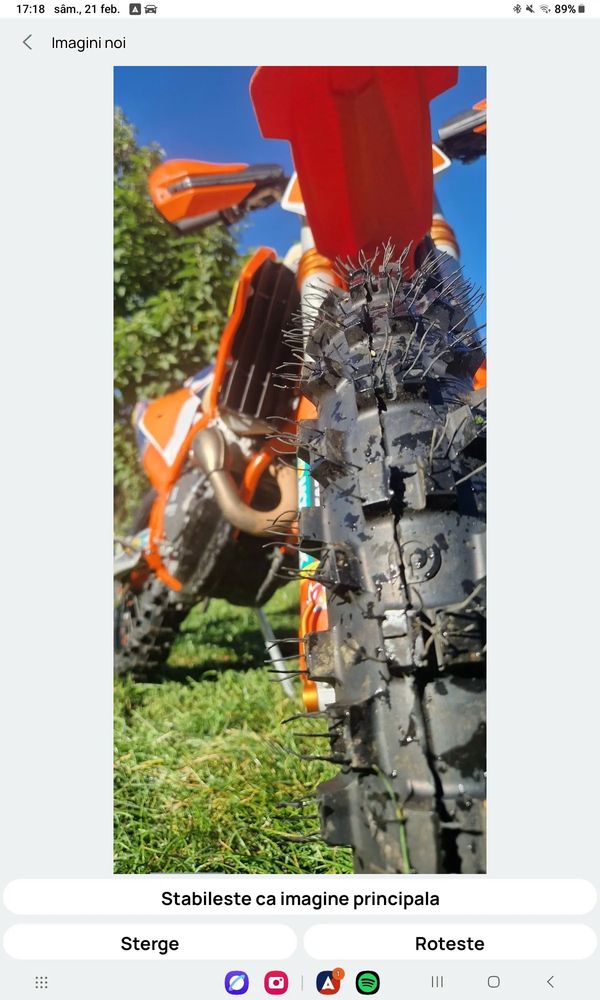600x1000 pixels.
Task: Launch Spotify from the taskbar
Action: tap(368, 983)
